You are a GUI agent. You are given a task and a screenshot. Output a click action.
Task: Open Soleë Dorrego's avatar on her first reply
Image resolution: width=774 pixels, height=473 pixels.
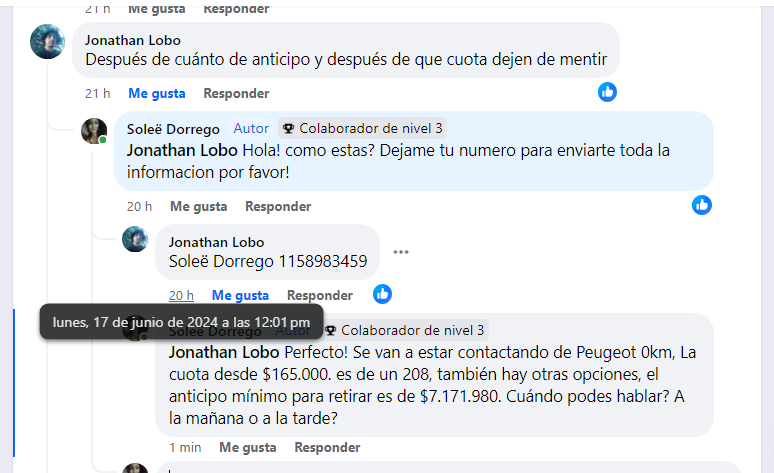[94, 131]
